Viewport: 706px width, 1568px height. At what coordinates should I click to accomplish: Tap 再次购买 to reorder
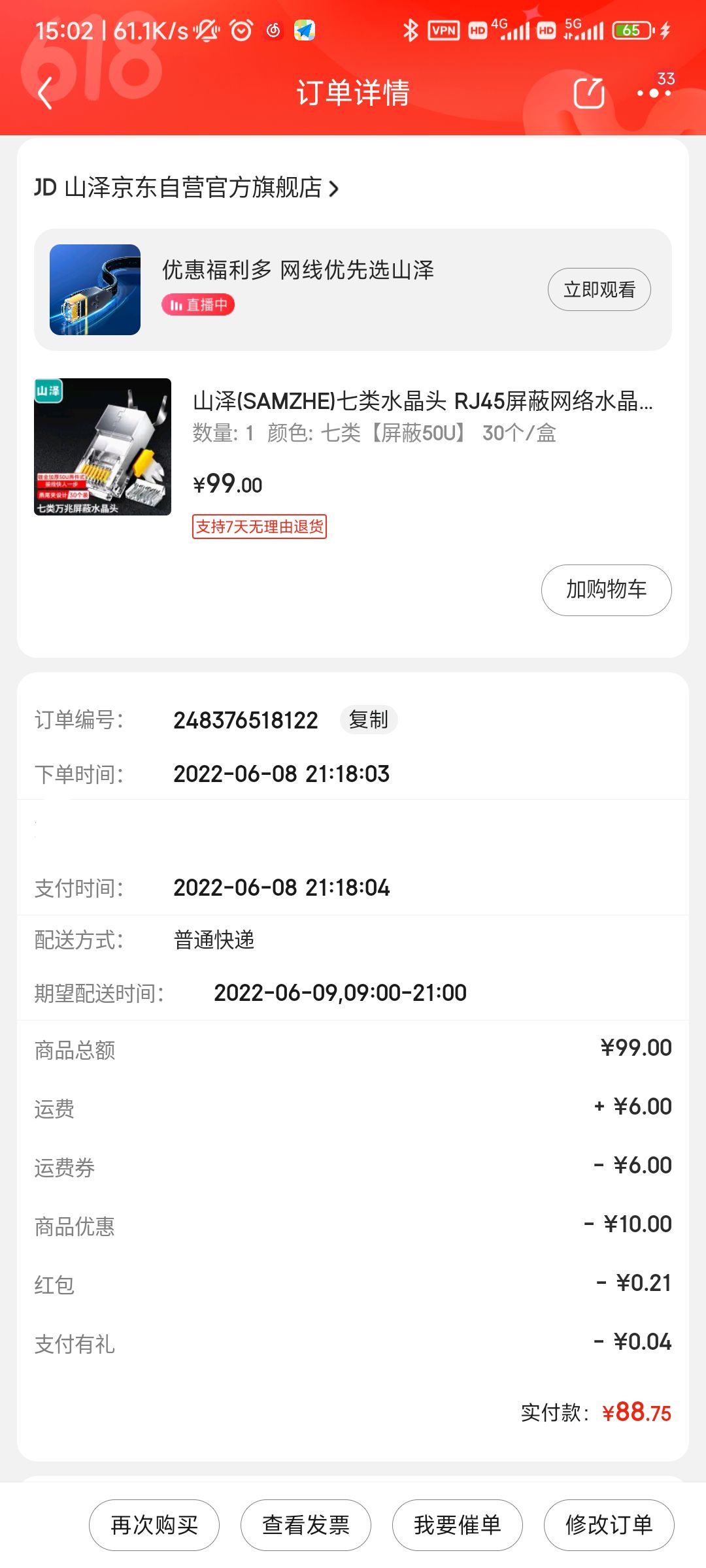point(154,1525)
